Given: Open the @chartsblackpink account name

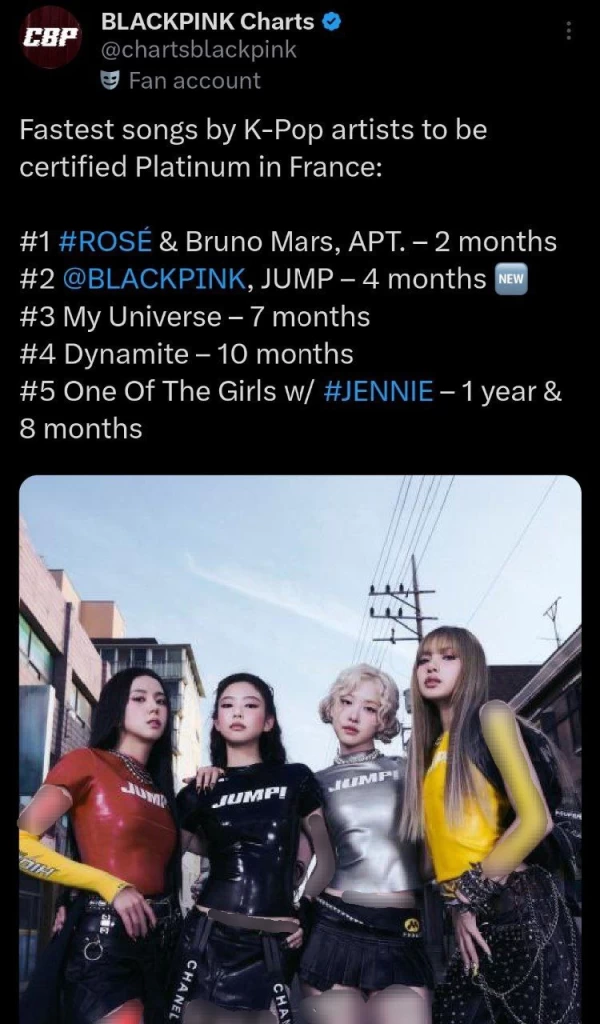Looking at the screenshot, I should click(199, 49).
